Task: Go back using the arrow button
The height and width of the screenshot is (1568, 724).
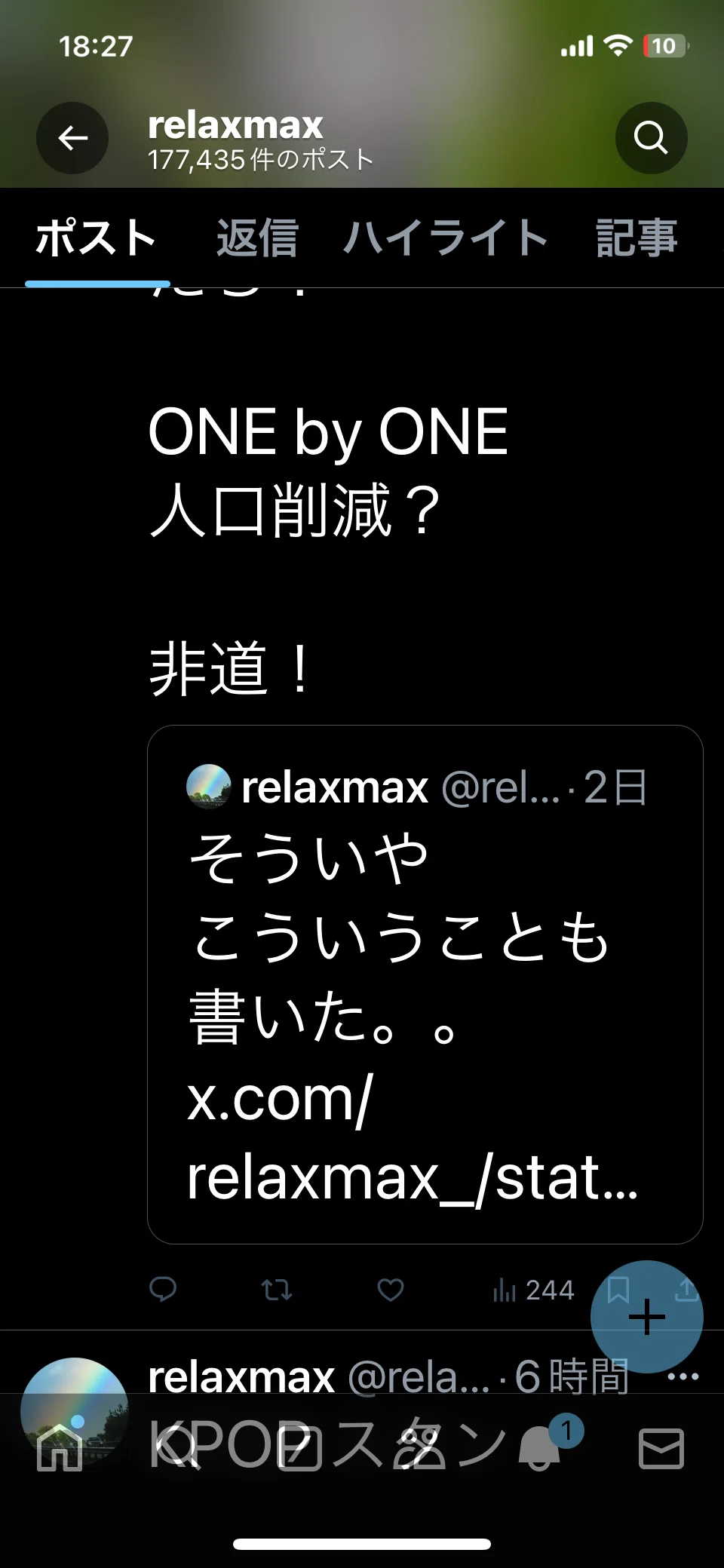Action: (72, 138)
